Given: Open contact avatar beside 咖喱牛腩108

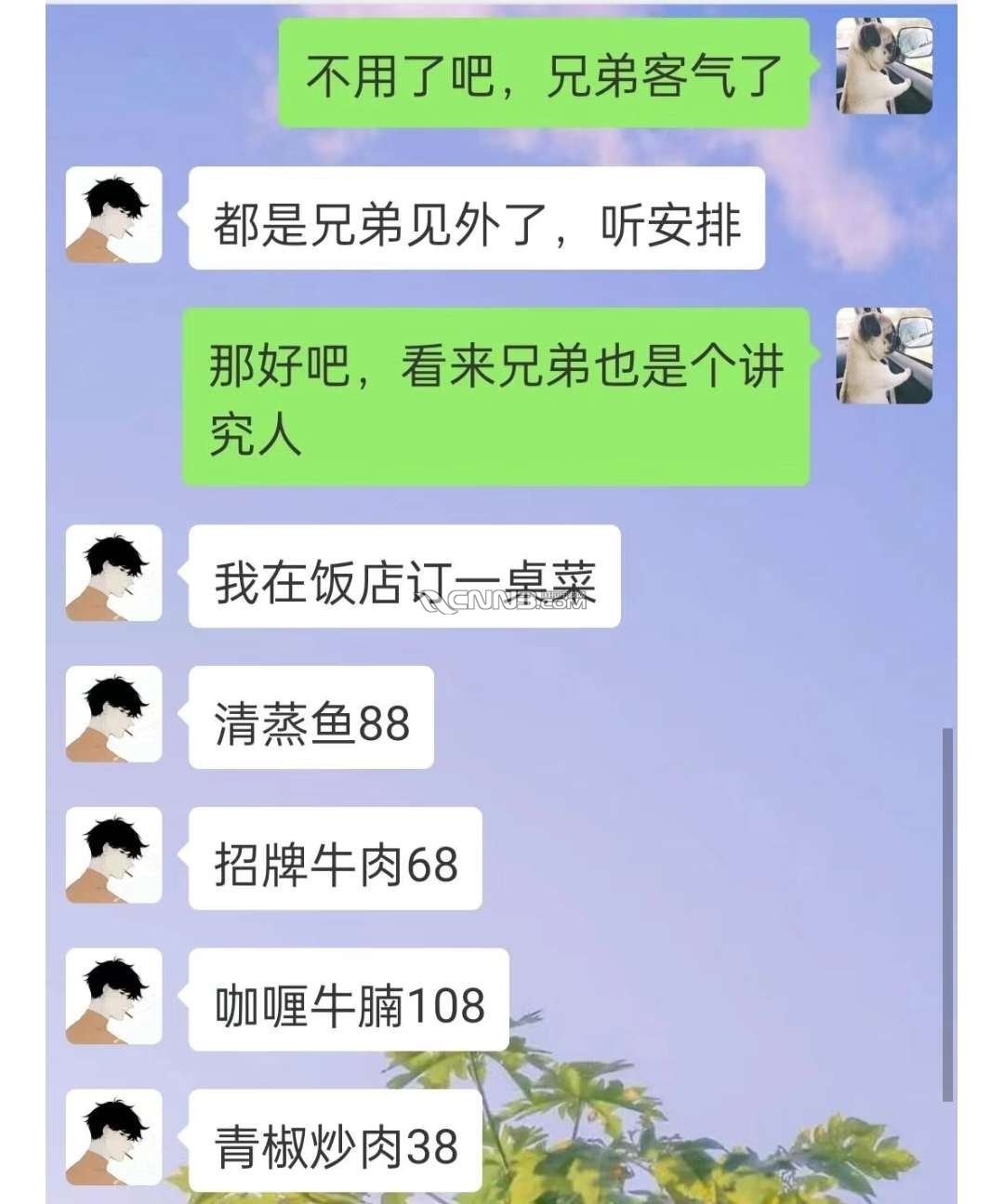Looking at the screenshot, I should tap(113, 997).
